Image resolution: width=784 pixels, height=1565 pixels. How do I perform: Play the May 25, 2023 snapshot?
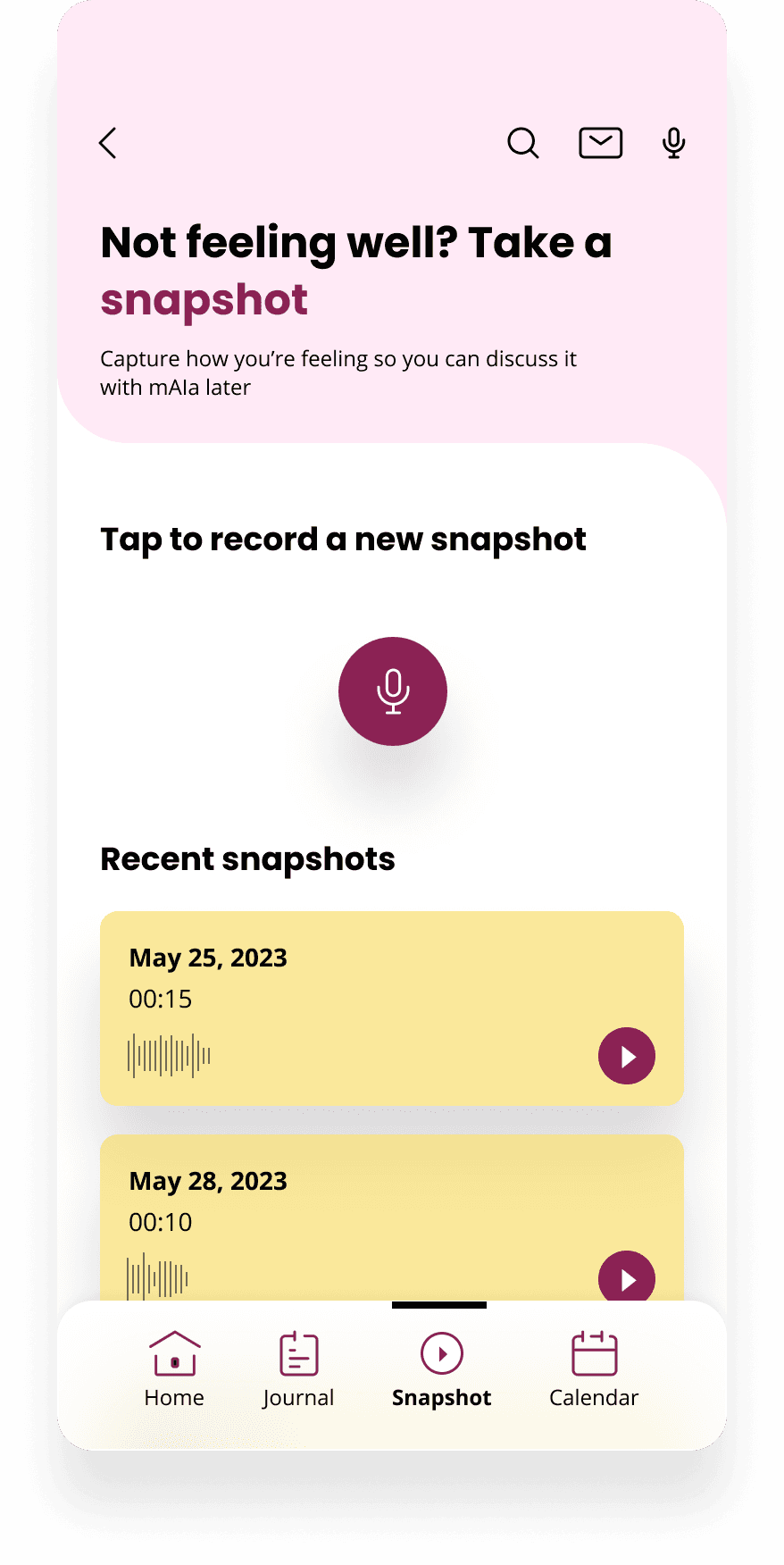[626, 1056]
